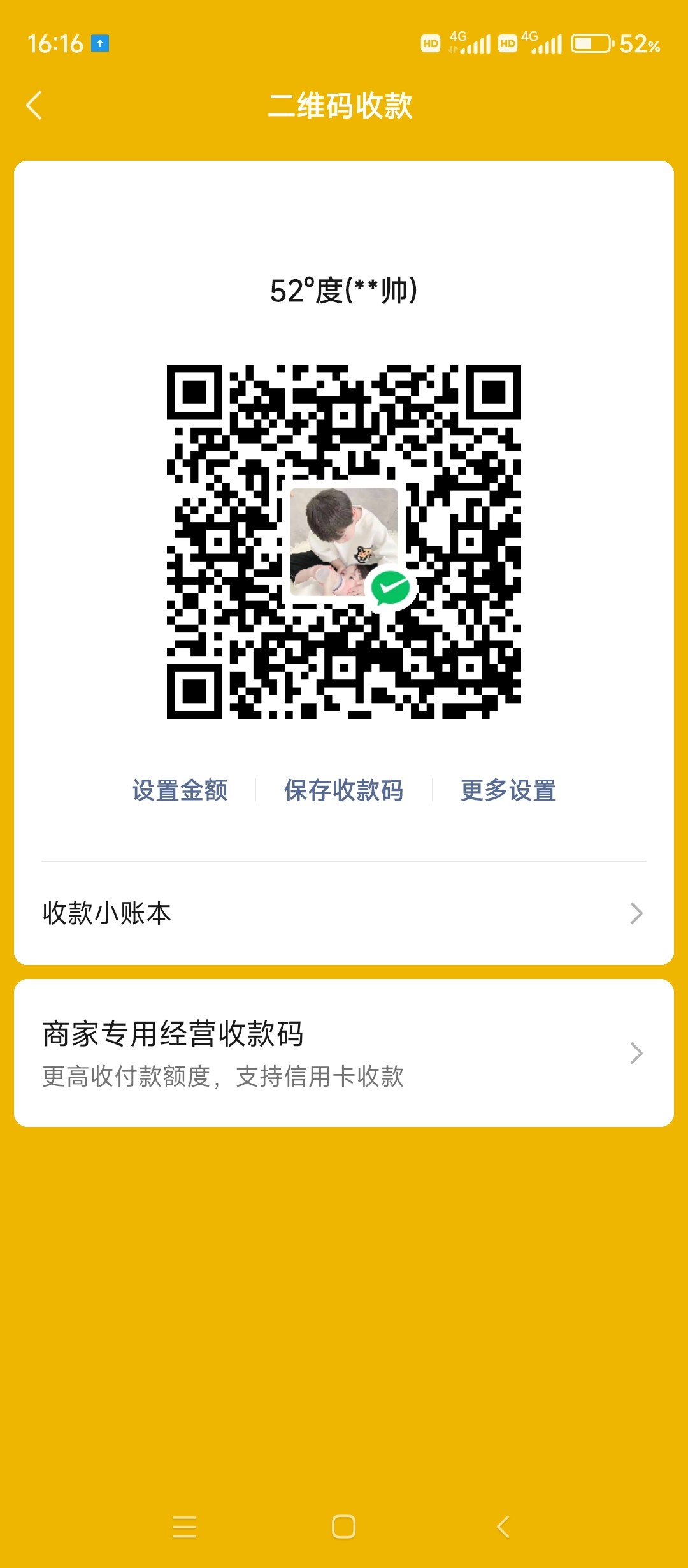Go back using the top-left arrow
688x1568 pixels.
(34, 105)
